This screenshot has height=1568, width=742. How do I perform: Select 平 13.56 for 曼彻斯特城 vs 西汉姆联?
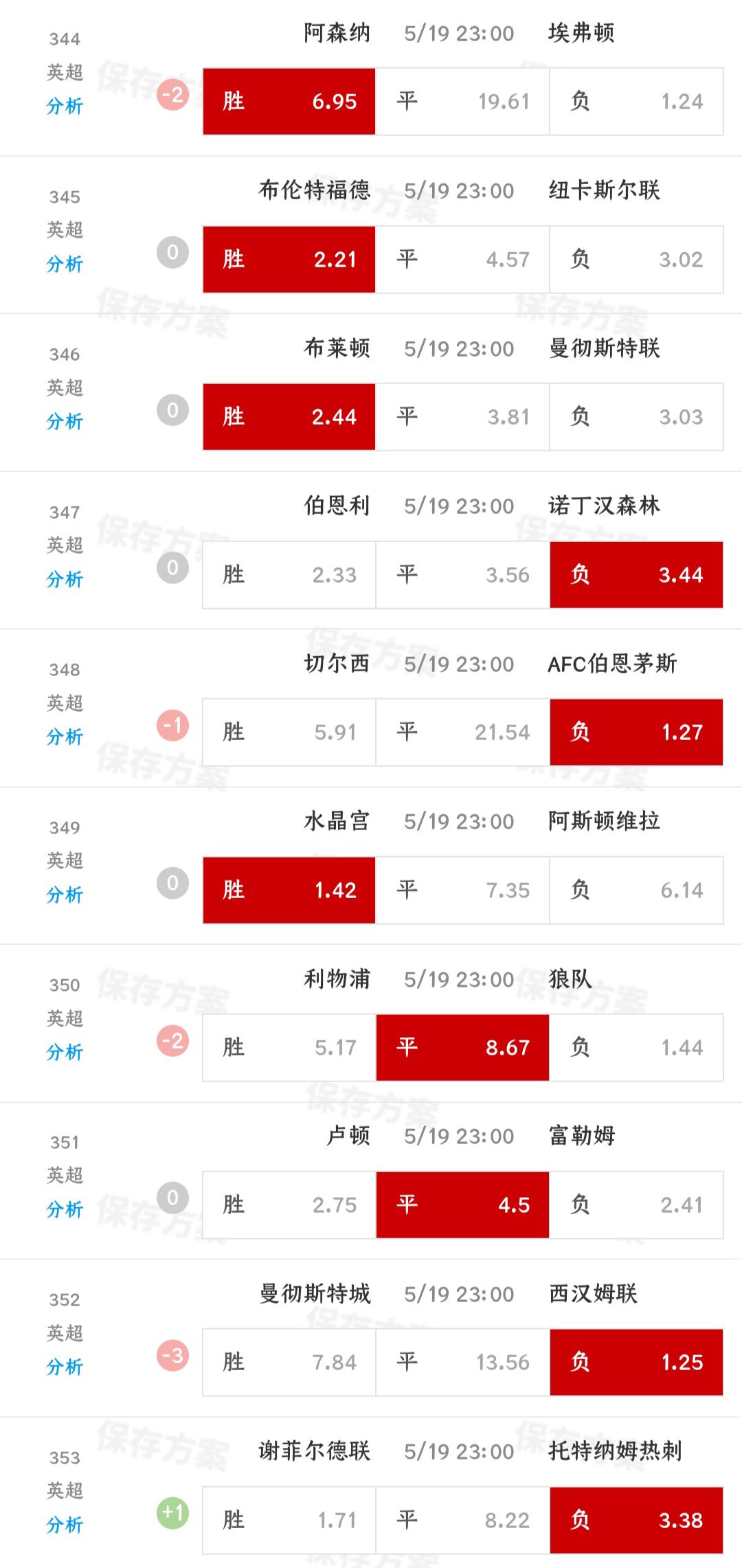tap(462, 1362)
